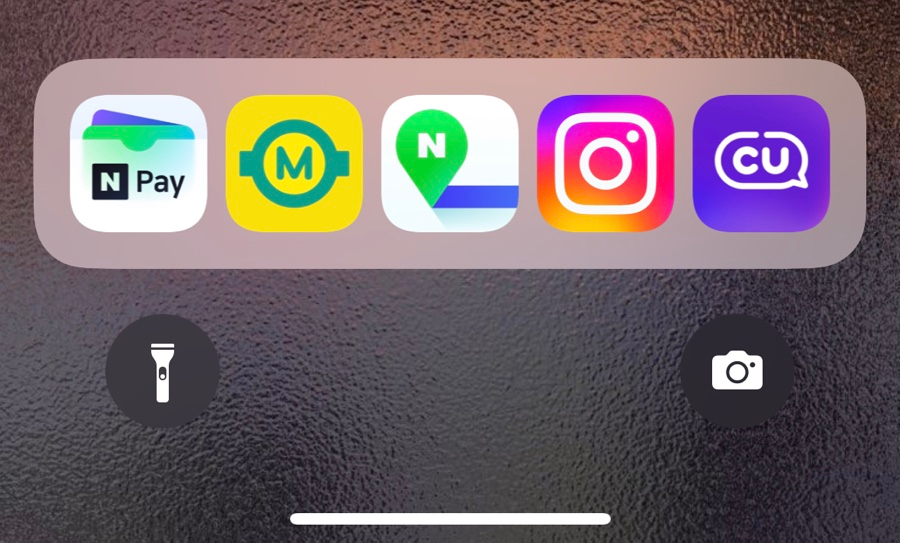900x543 pixels.
Task: Open the Naver Pay app
Action: pyautogui.click(x=138, y=163)
